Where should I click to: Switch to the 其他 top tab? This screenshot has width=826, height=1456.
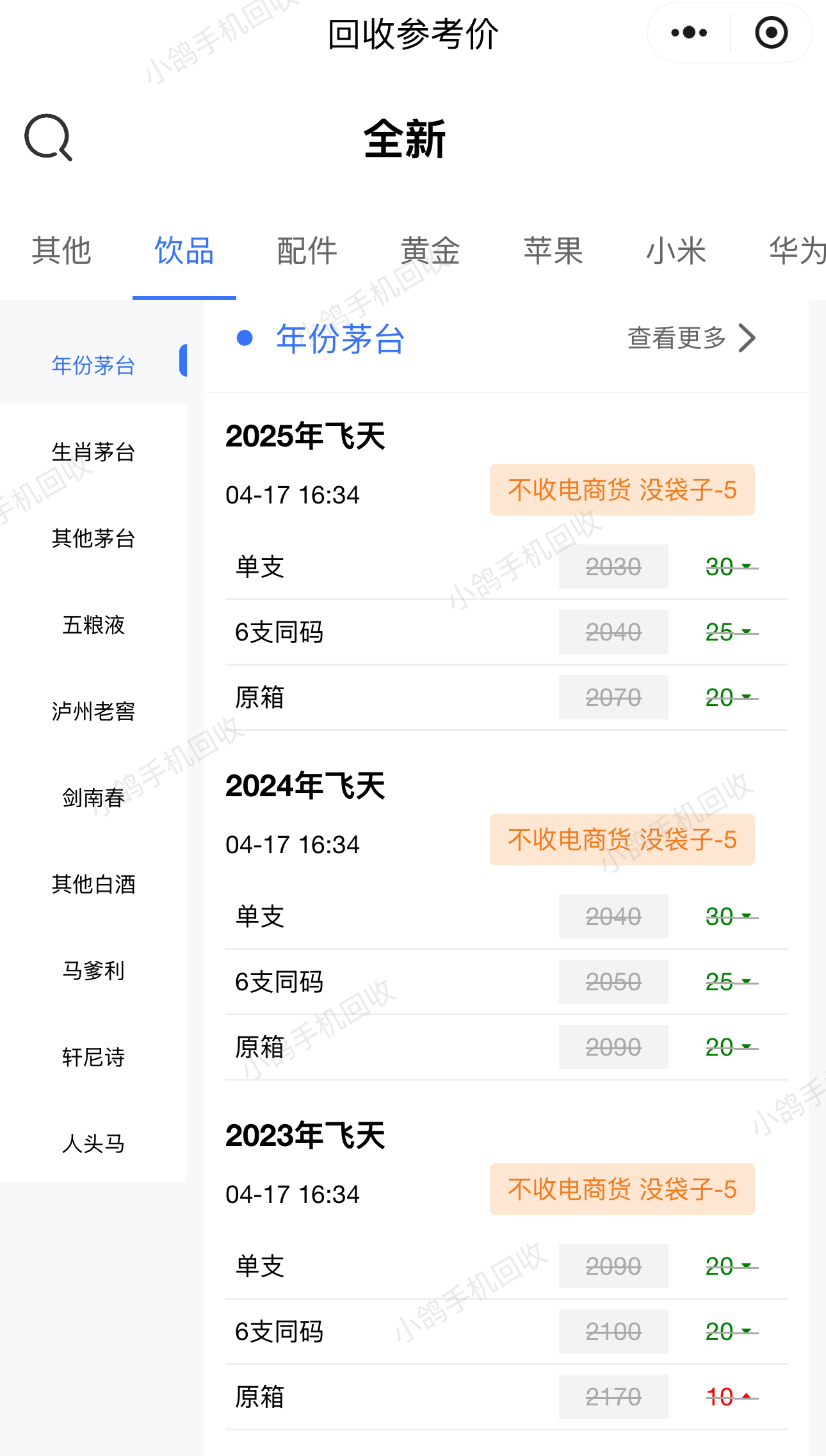[61, 250]
